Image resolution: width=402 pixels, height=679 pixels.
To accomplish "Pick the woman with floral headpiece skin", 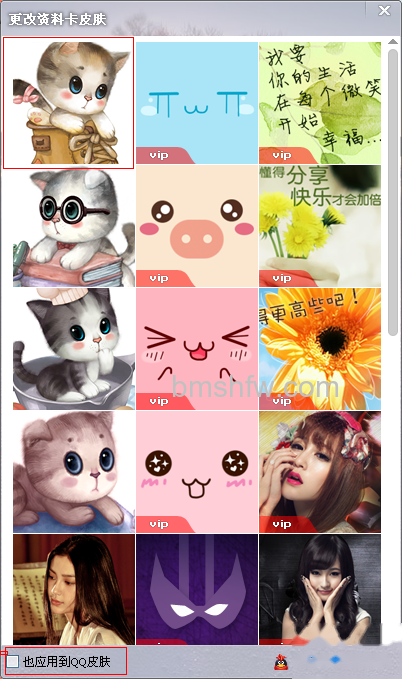I will pyautogui.click(x=320, y=472).
